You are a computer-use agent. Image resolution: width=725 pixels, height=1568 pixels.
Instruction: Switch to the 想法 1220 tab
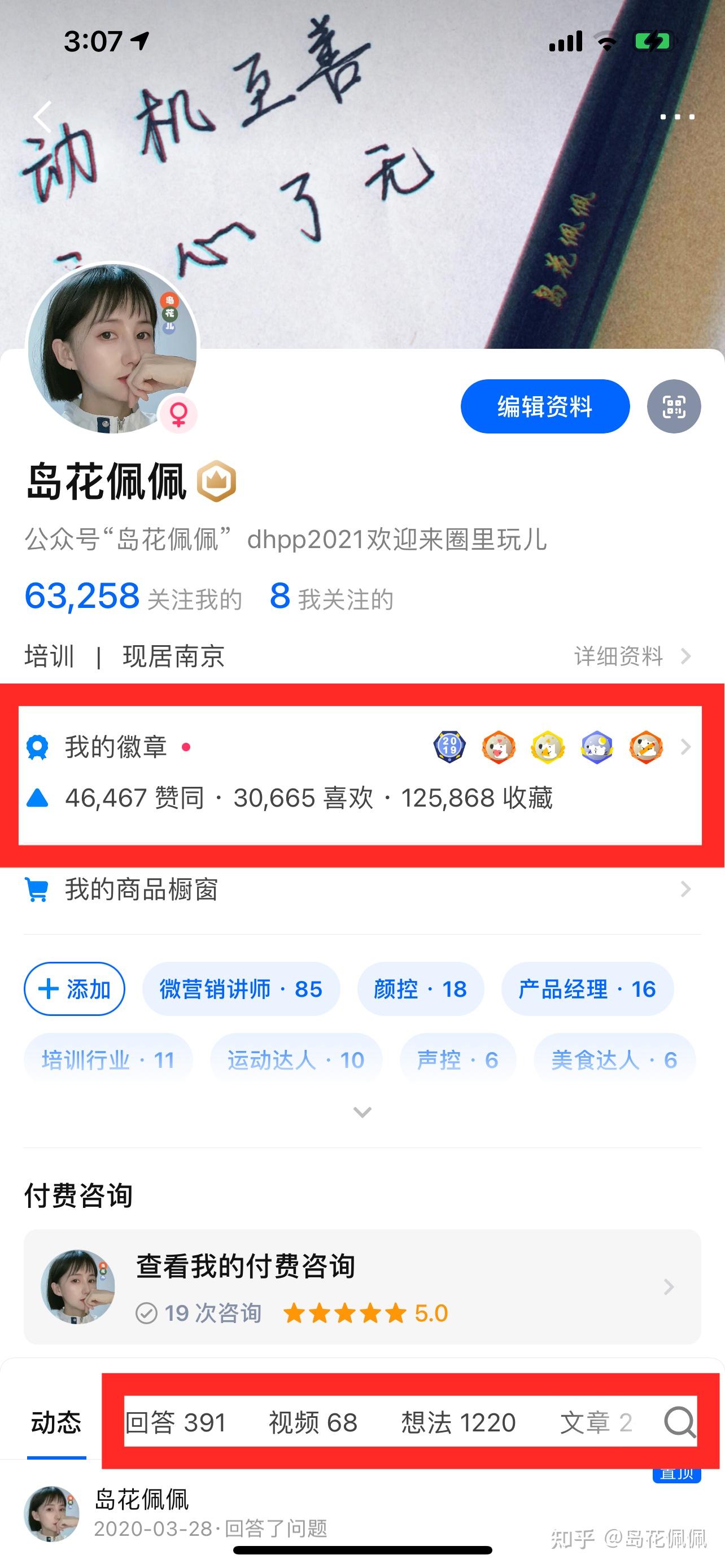[x=458, y=1423]
